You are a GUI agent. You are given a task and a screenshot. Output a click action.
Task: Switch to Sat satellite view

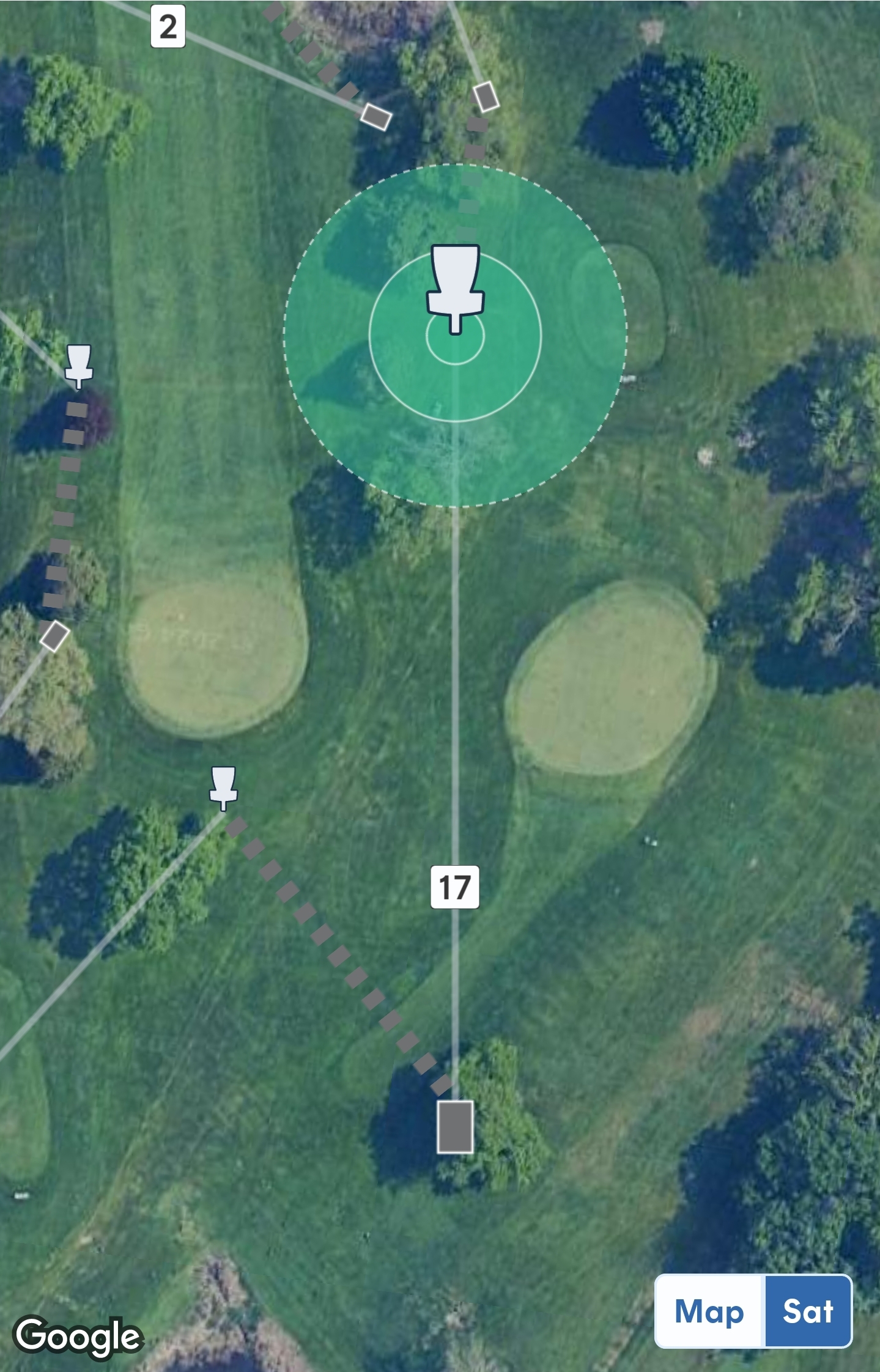(808, 1311)
